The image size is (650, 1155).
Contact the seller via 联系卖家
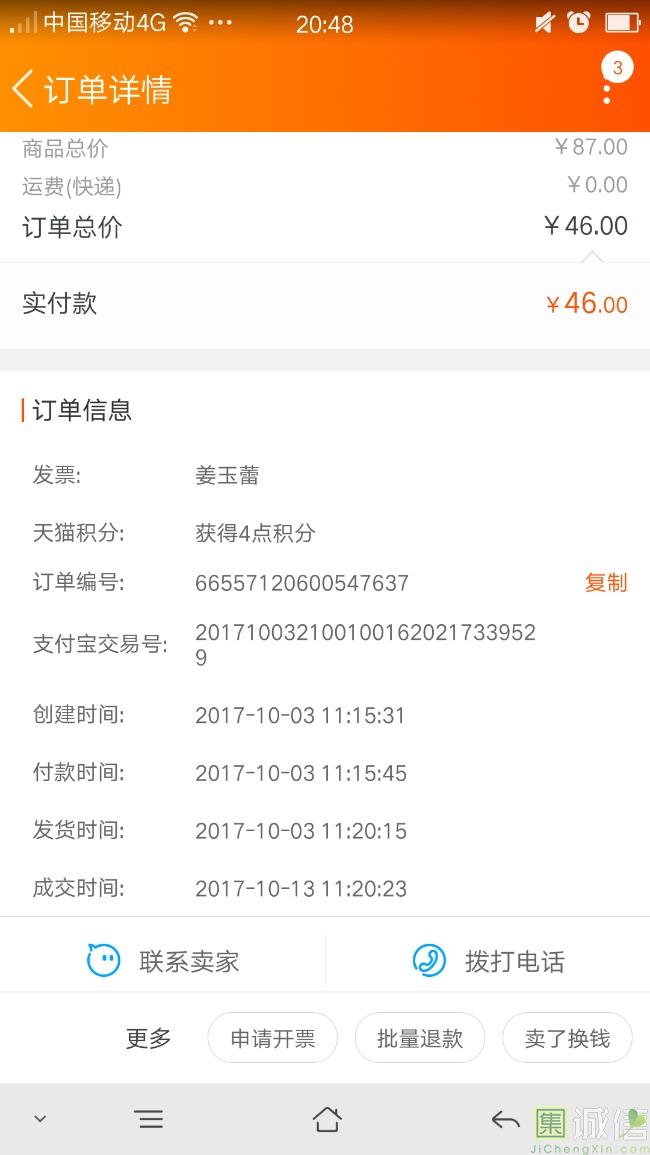pyautogui.click(x=163, y=961)
